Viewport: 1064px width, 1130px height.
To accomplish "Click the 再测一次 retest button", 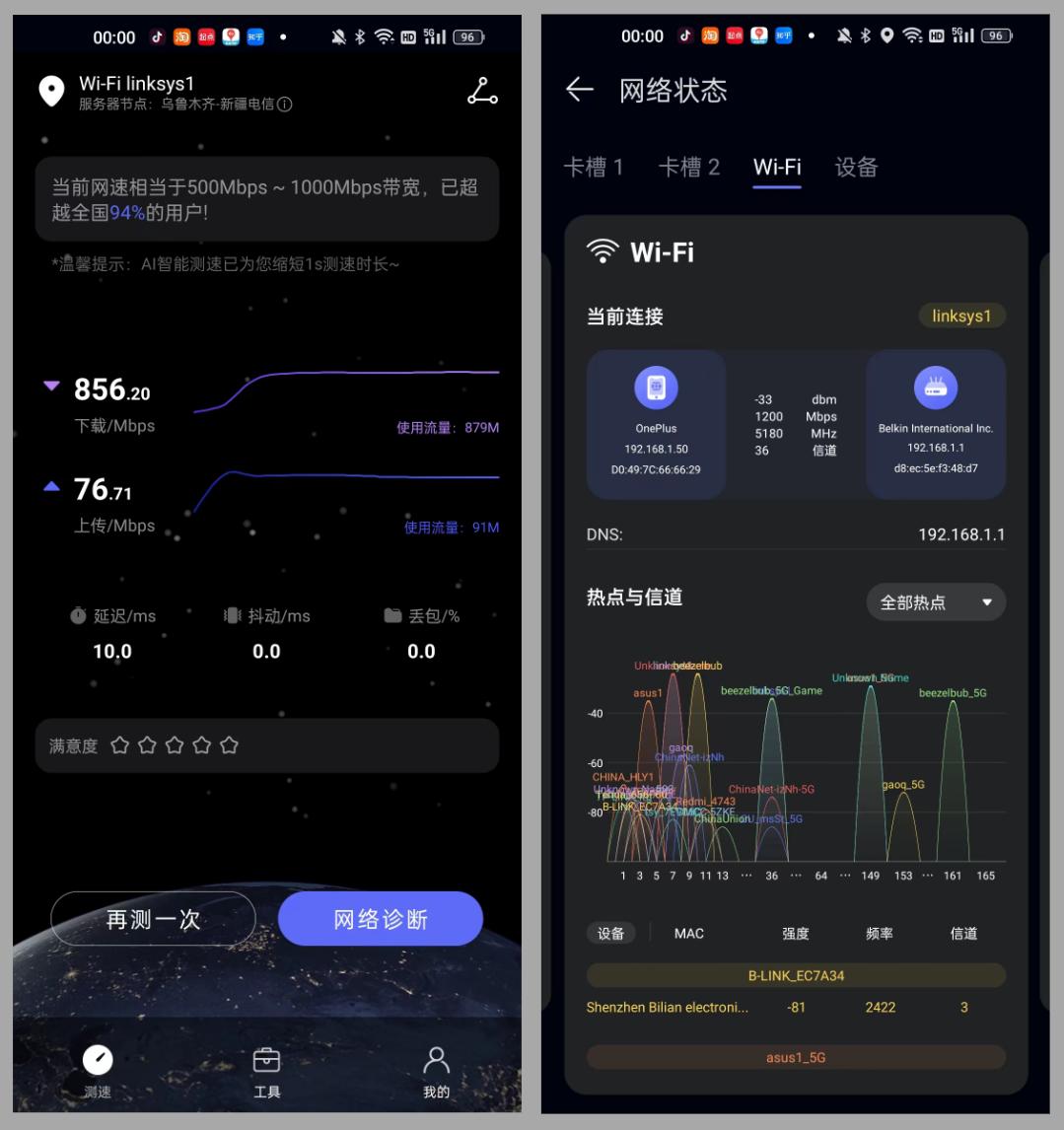I will pos(153,917).
